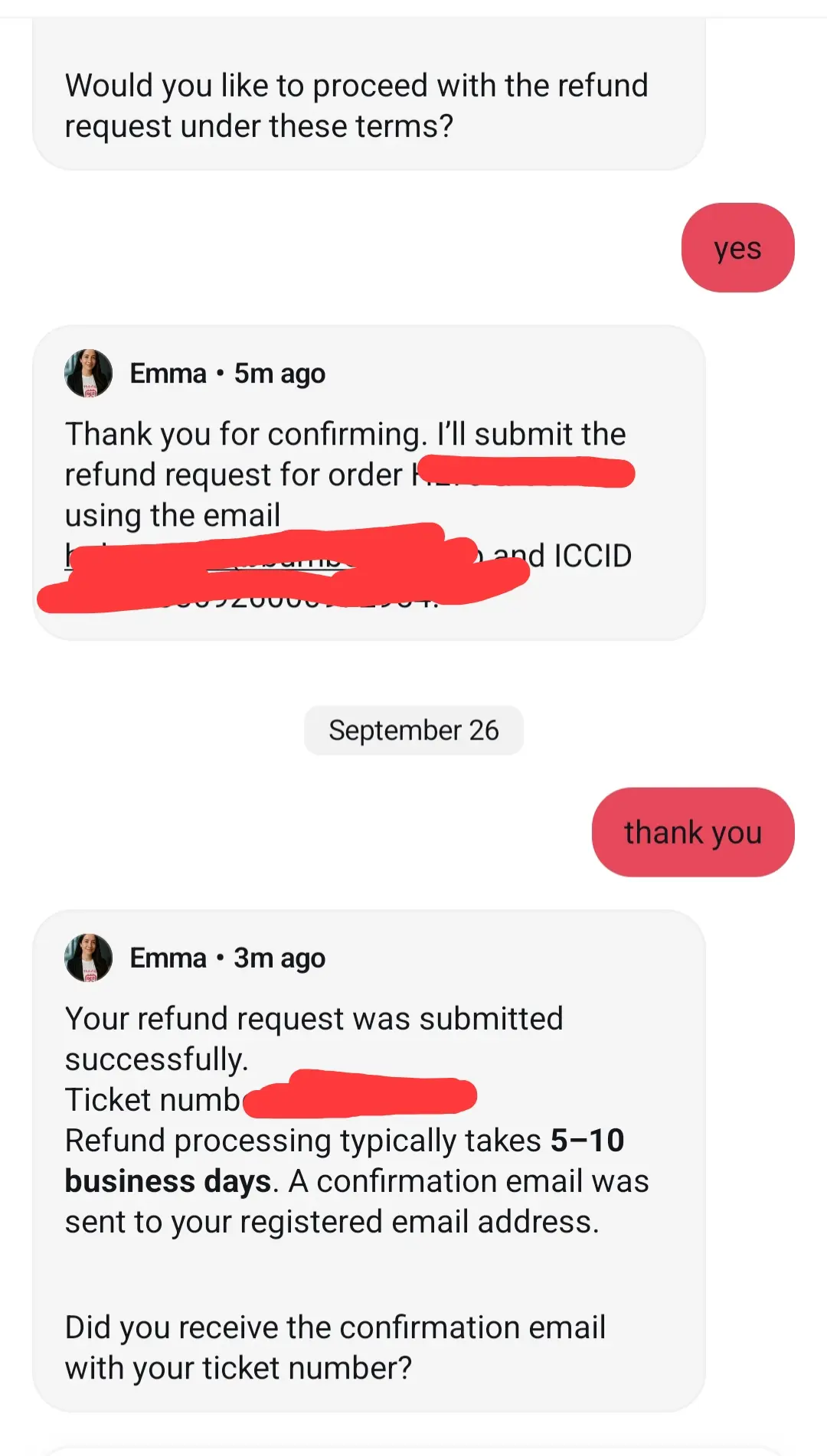Tap Emma's avatar on the 3m ago message
Image resolution: width=827 pixels, height=1456 pixels.
pos(89,958)
